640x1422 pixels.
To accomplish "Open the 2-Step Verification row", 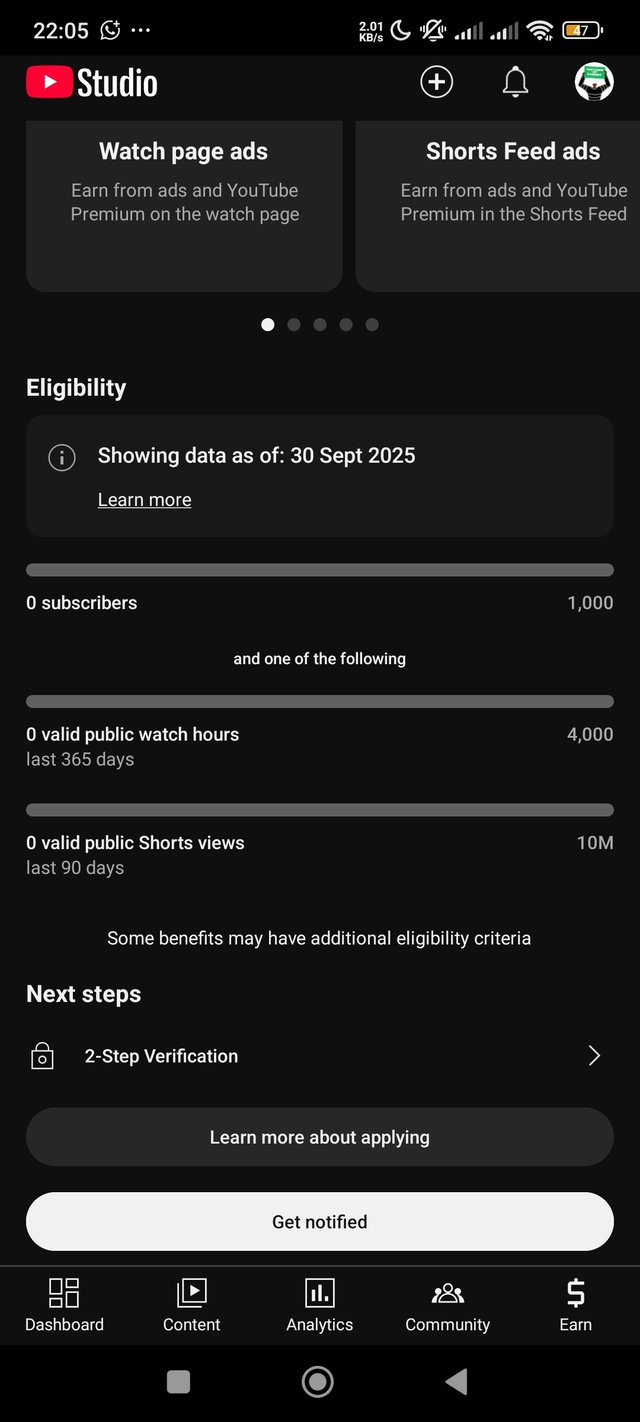I will point(319,1056).
